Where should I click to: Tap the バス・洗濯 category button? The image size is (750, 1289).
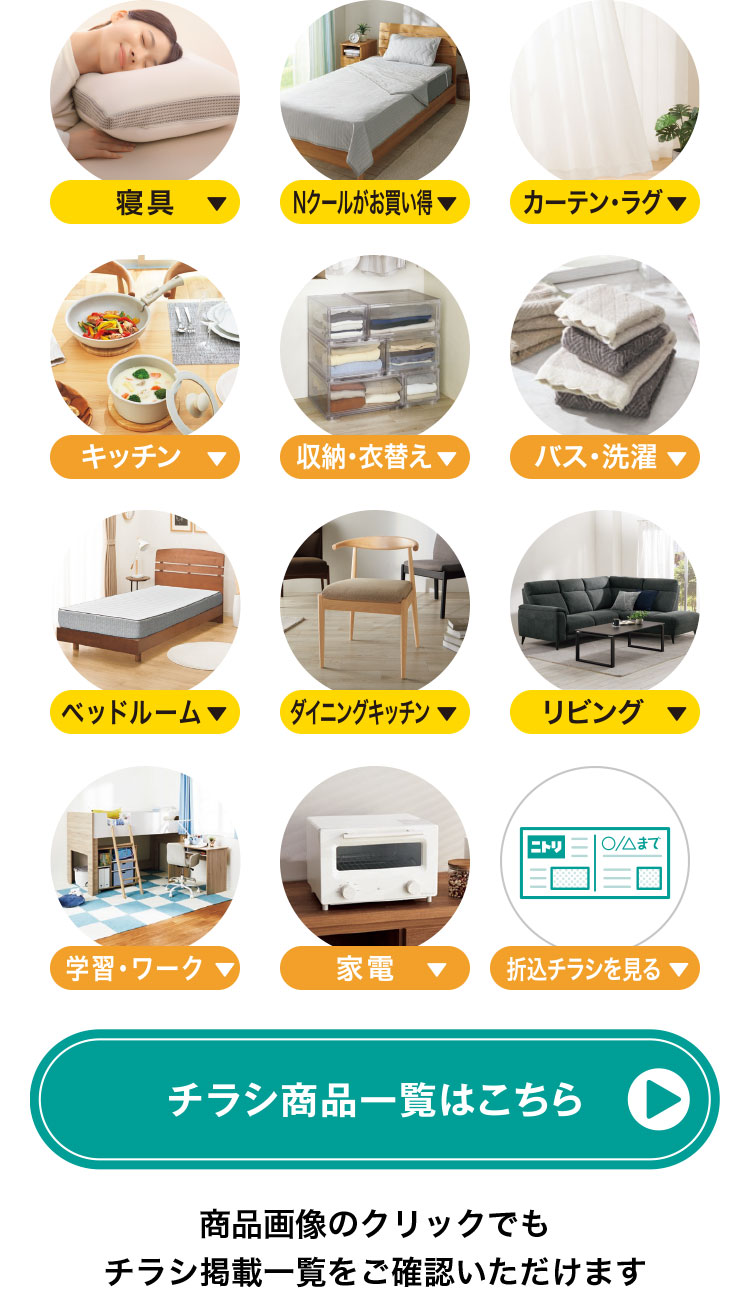(604, 458)
